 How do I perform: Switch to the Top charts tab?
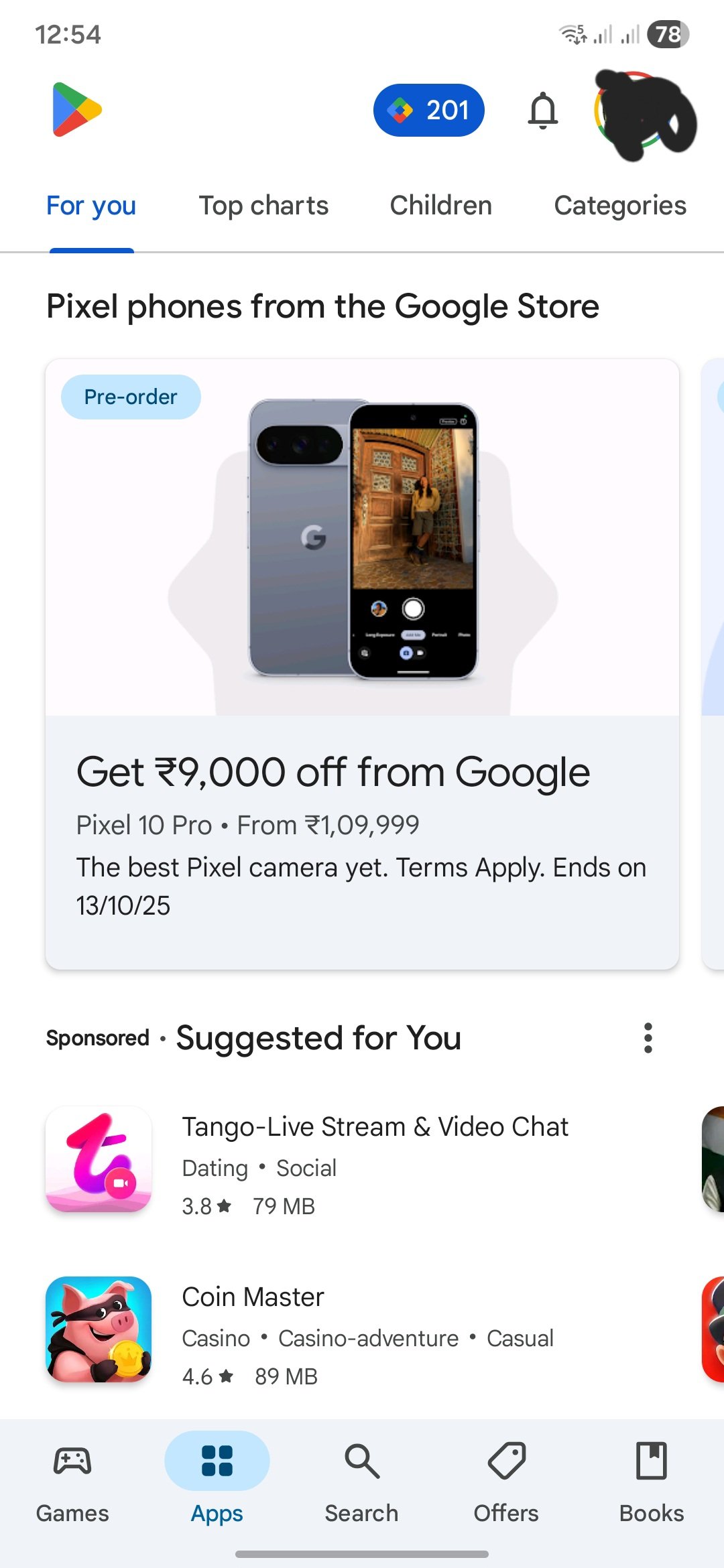(263, 206)
